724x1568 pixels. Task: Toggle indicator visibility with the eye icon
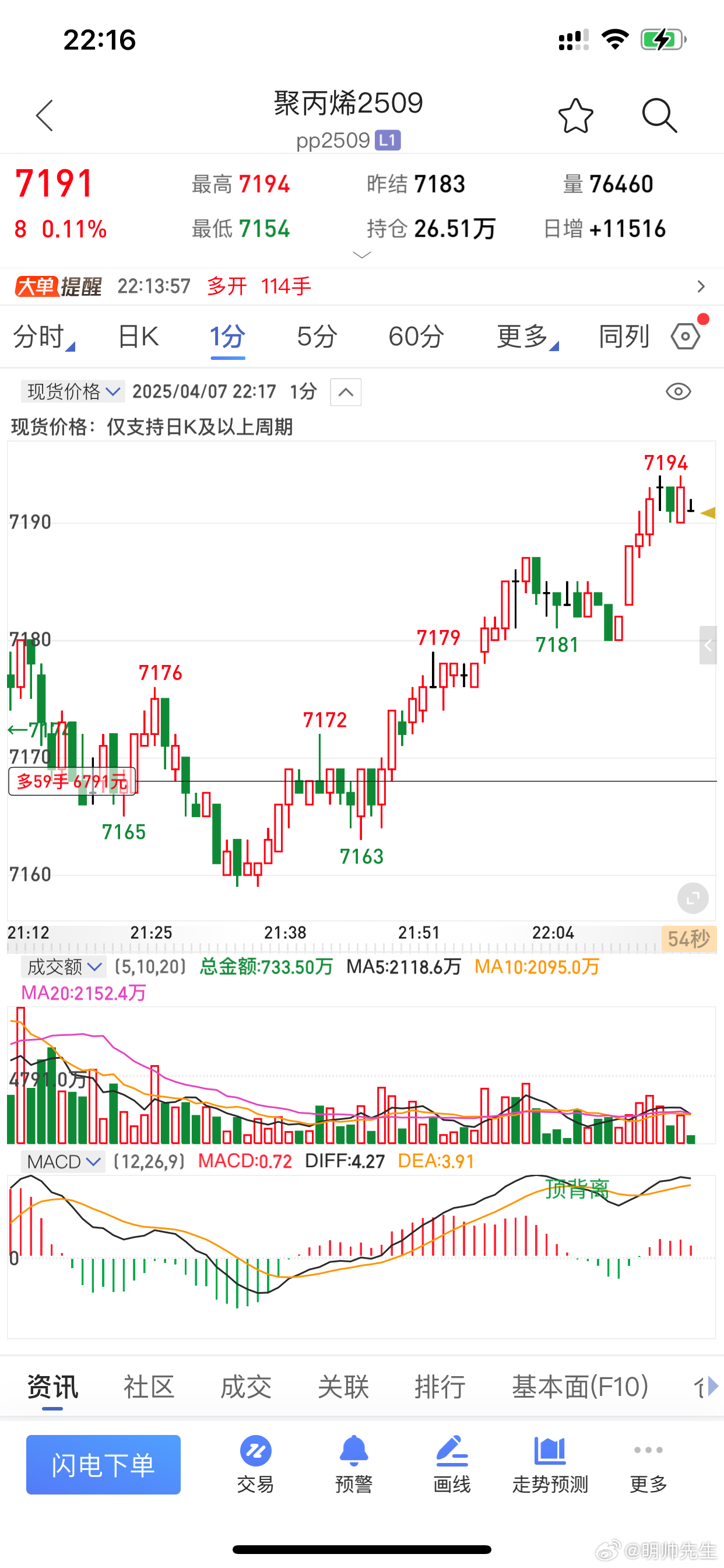click(679, 391)
